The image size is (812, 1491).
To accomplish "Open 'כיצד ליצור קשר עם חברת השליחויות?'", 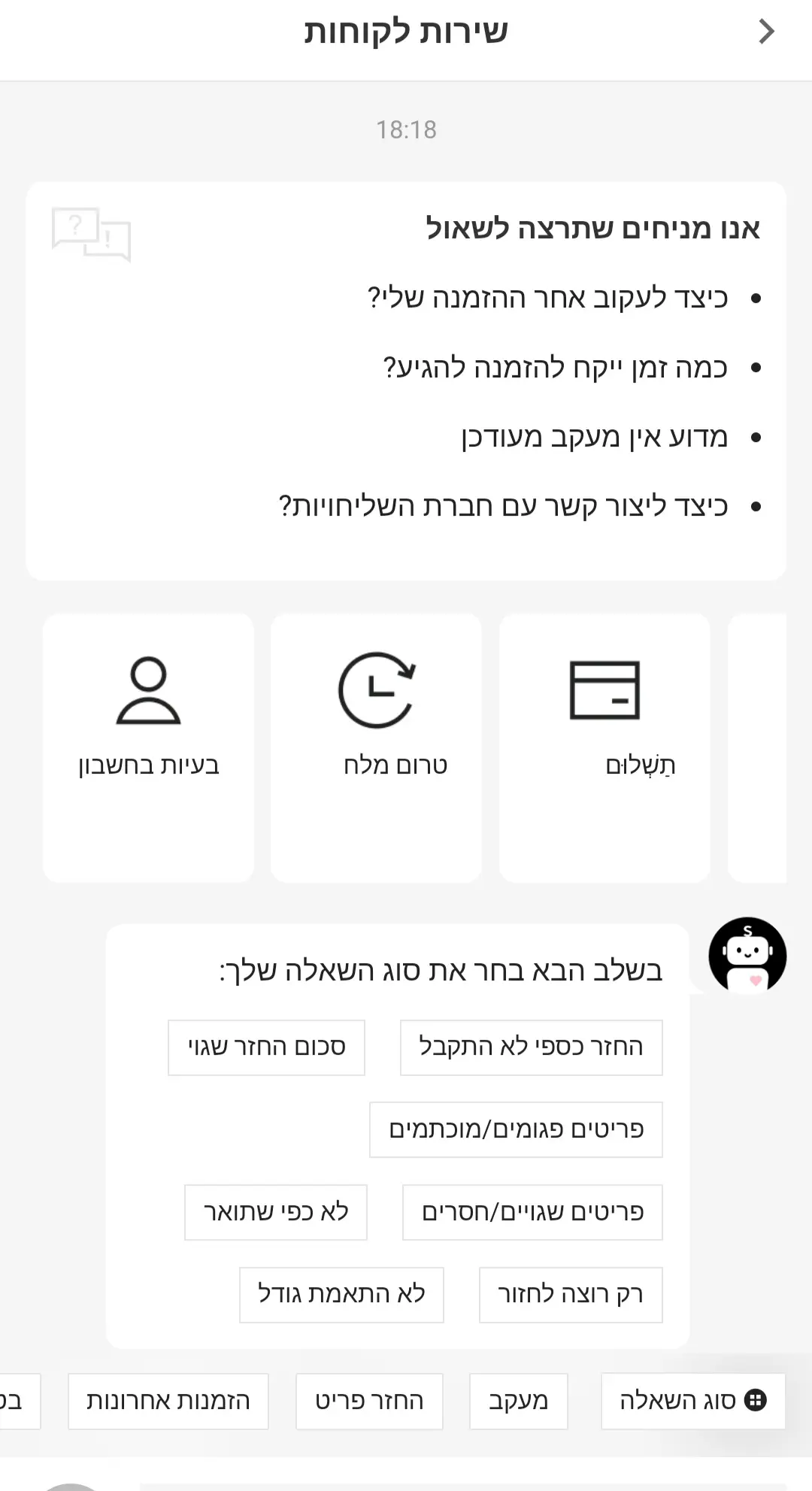I will [x=503, y=506].
